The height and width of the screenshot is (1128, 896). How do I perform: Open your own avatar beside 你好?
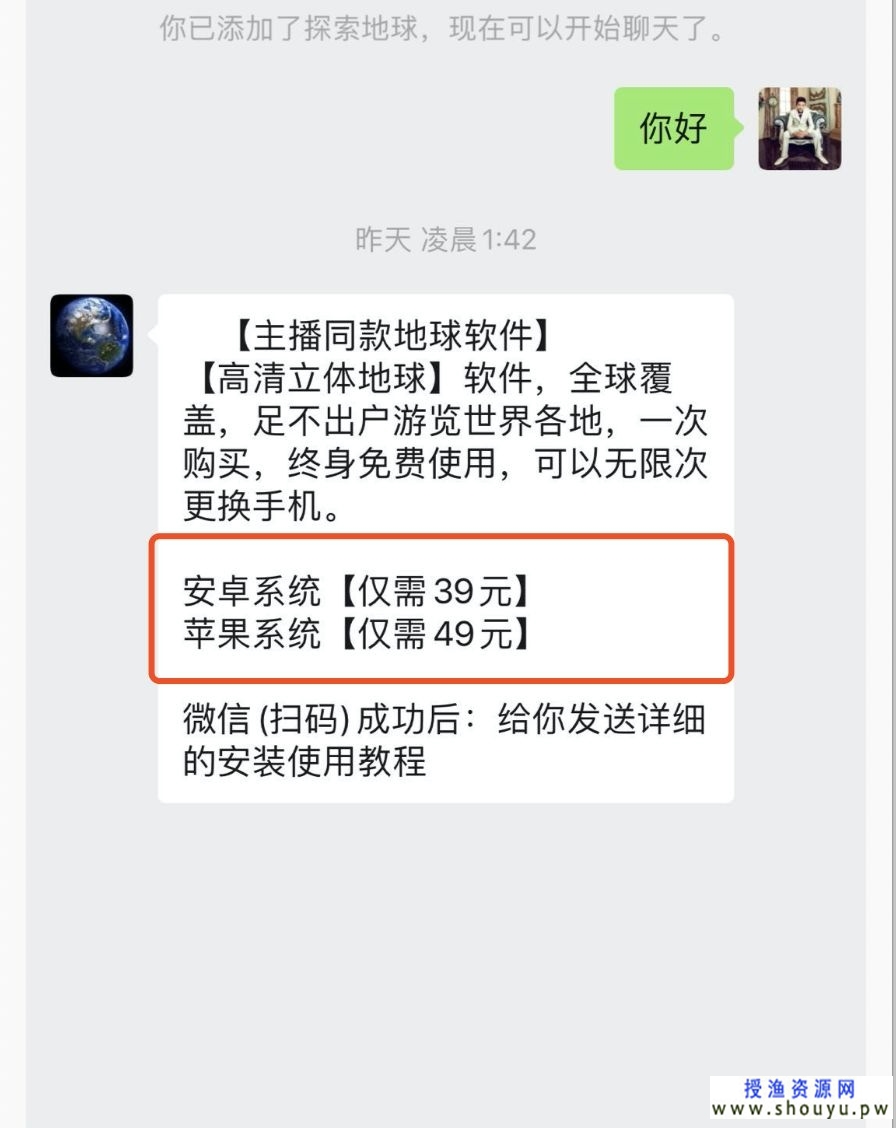tap(799, 128)
